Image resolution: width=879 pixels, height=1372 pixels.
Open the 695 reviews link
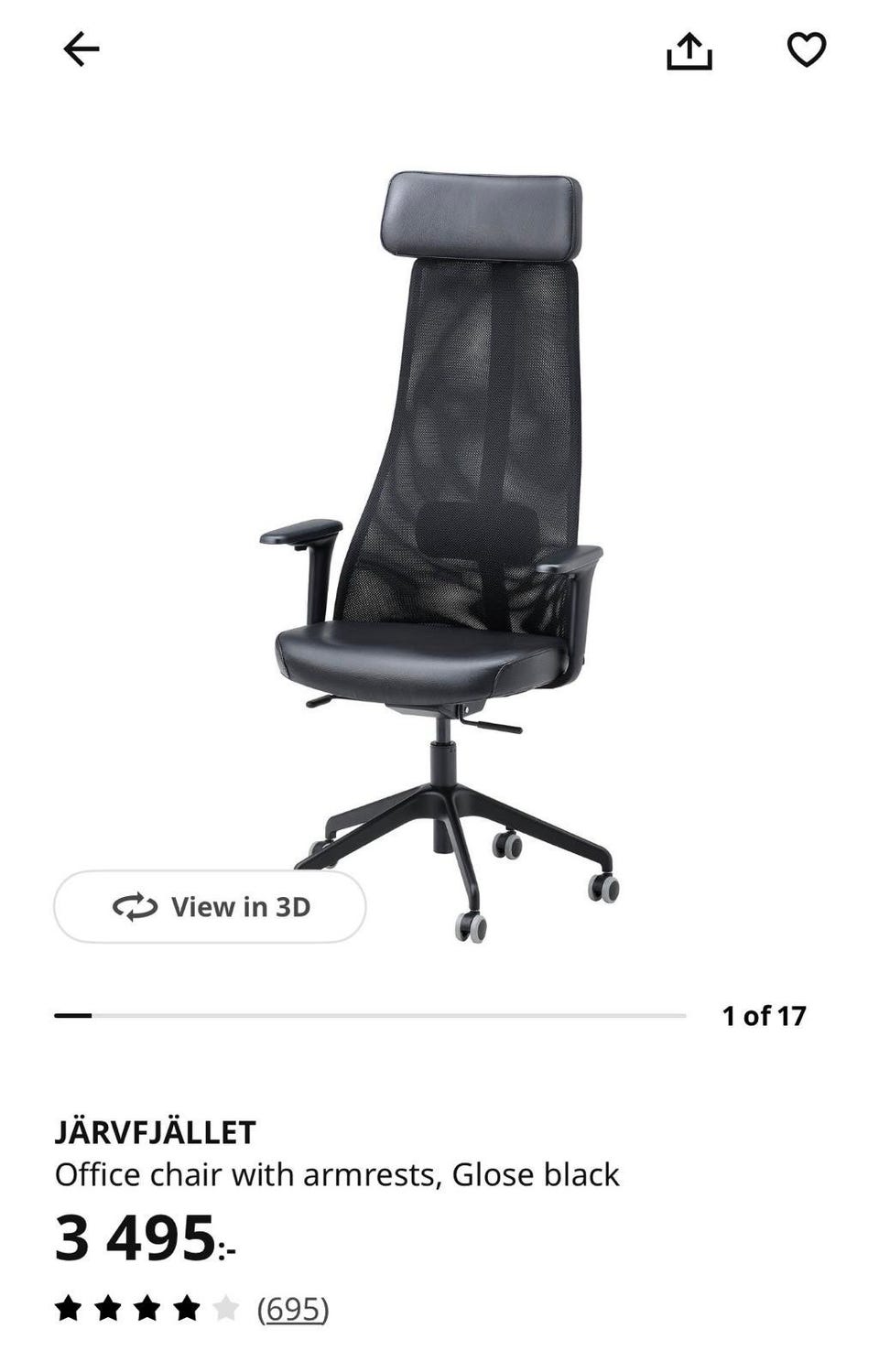click(x=292, y=1309)
